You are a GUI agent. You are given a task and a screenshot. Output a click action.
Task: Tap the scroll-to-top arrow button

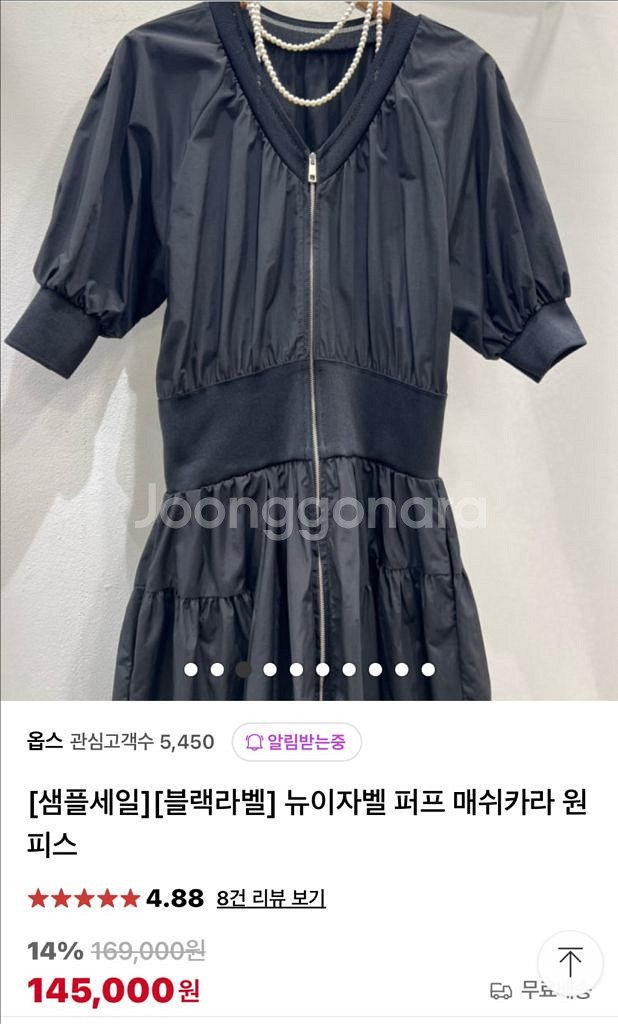[570, 963]
